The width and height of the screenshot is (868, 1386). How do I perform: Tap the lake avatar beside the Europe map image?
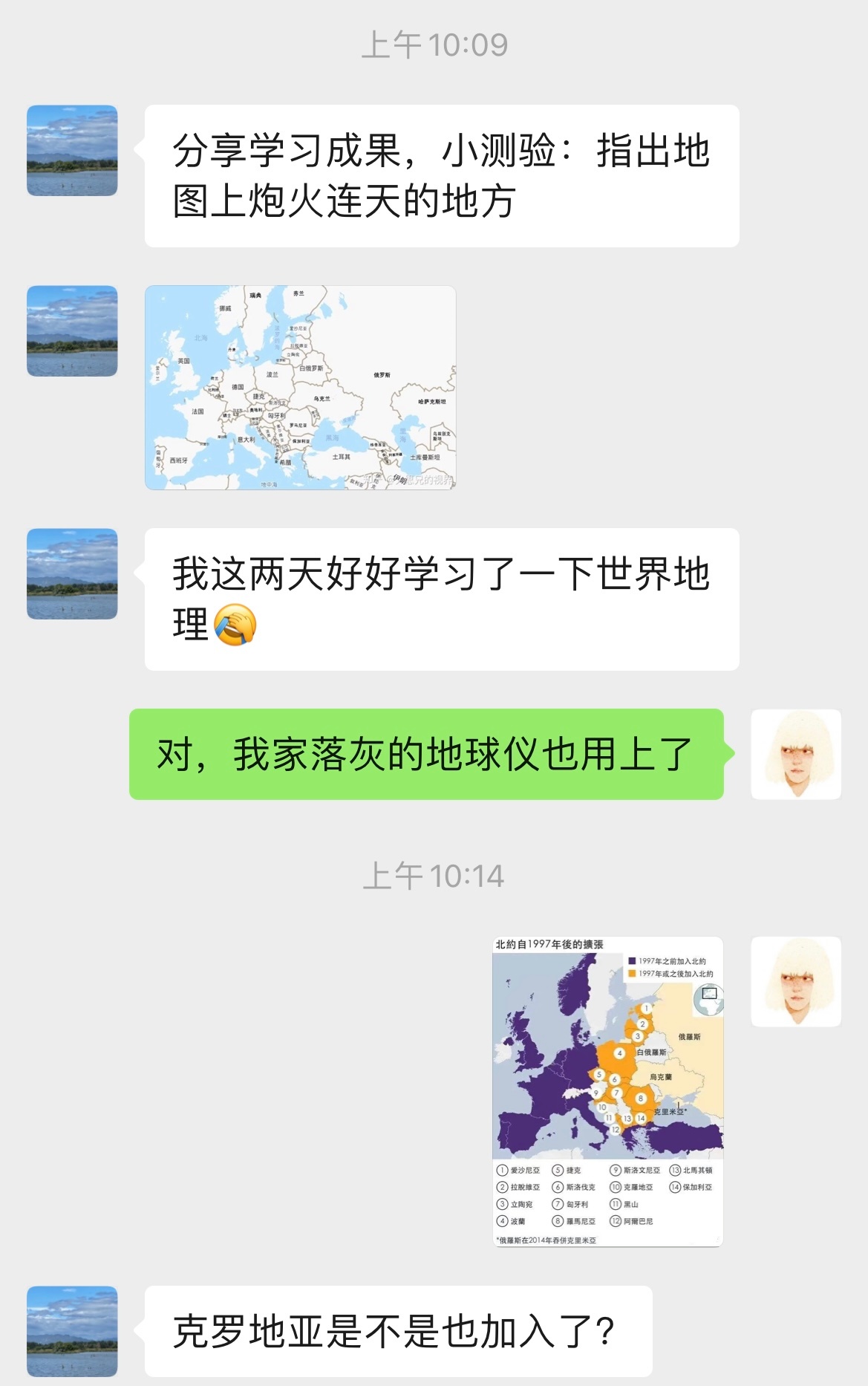(72, 331)
